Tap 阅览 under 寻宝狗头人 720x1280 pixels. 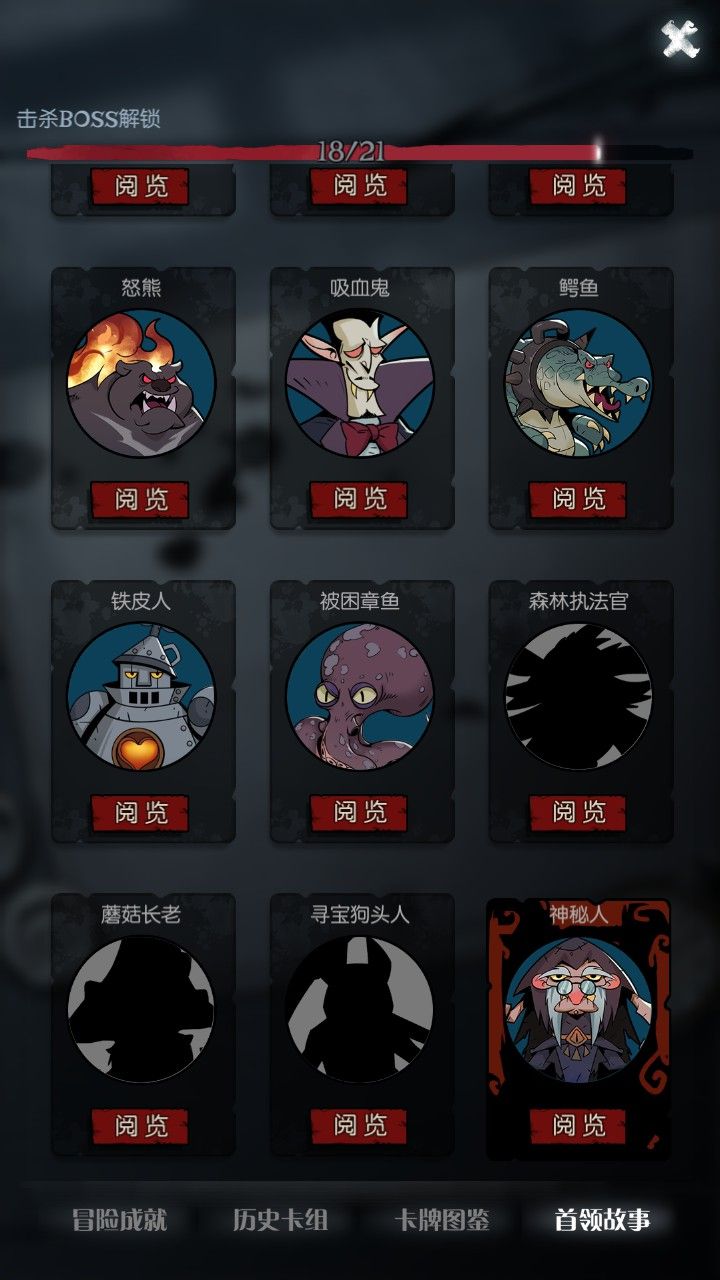[x=359, y=1126]
